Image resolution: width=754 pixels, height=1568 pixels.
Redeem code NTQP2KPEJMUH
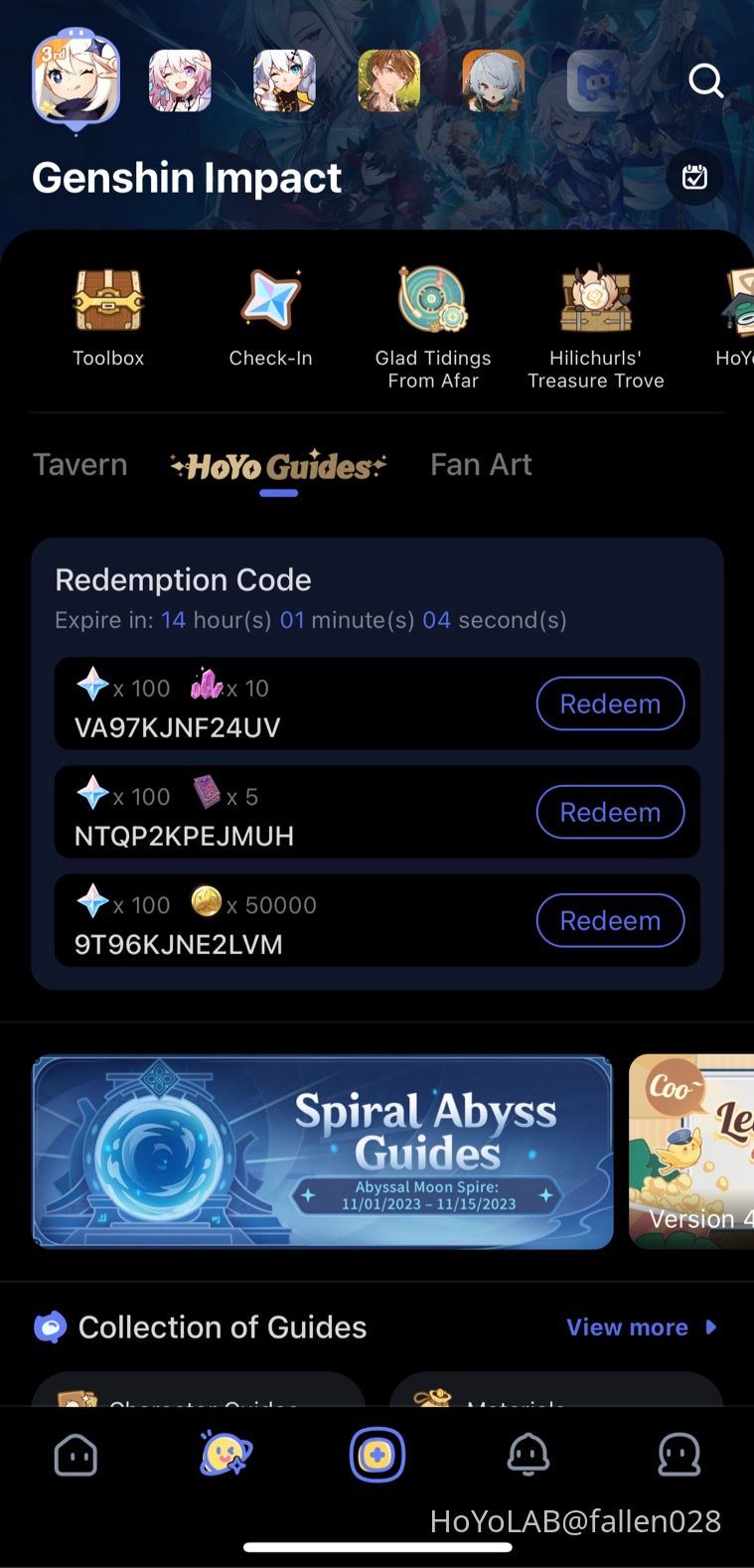click(x=610, y=812)
